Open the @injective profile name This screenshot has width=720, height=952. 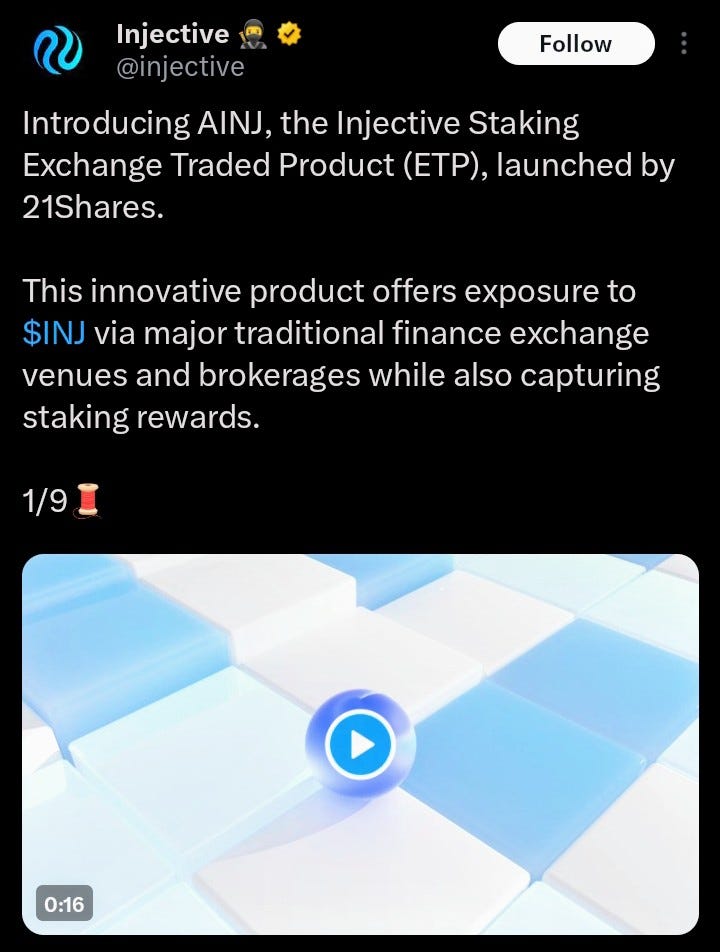pos(173,33)
